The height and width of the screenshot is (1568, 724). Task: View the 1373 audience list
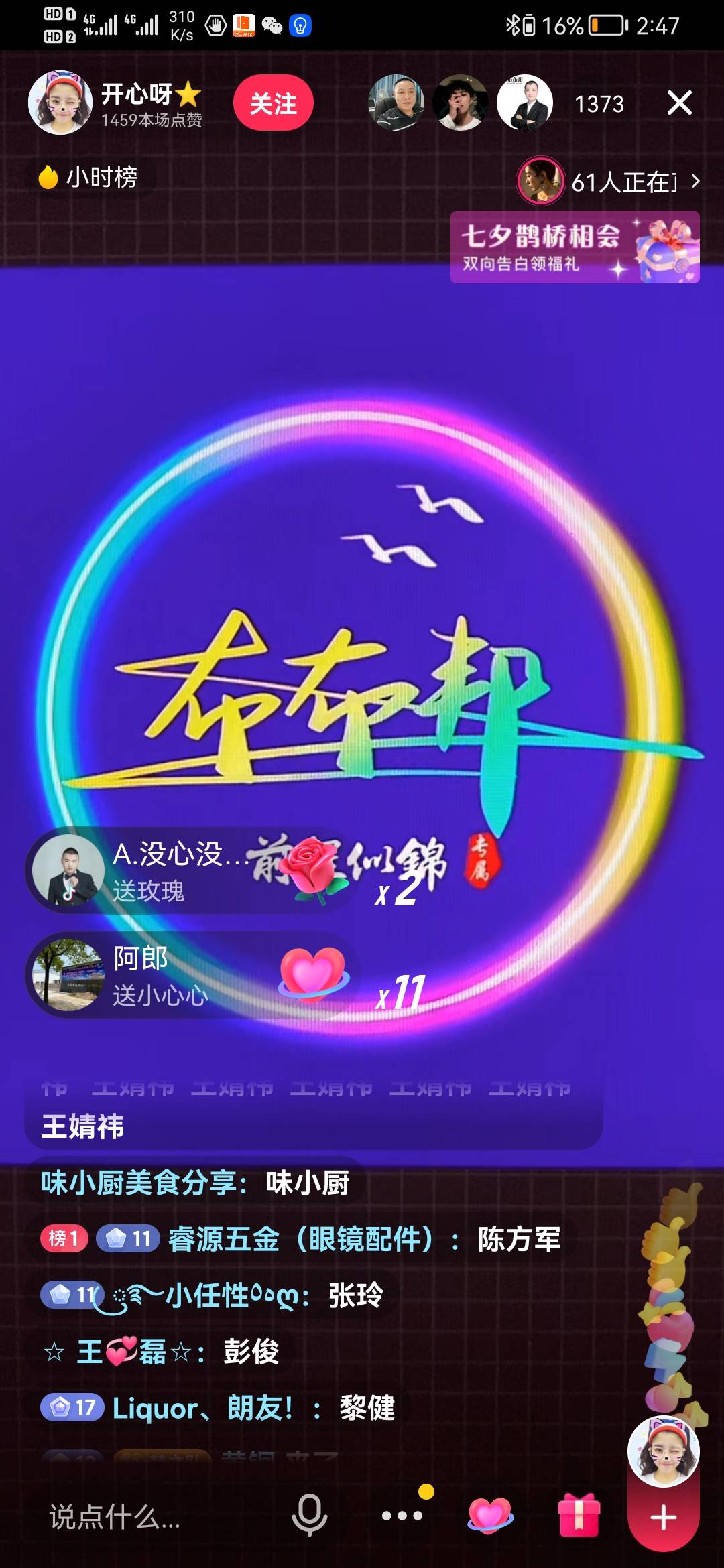[x=599, y=105]
